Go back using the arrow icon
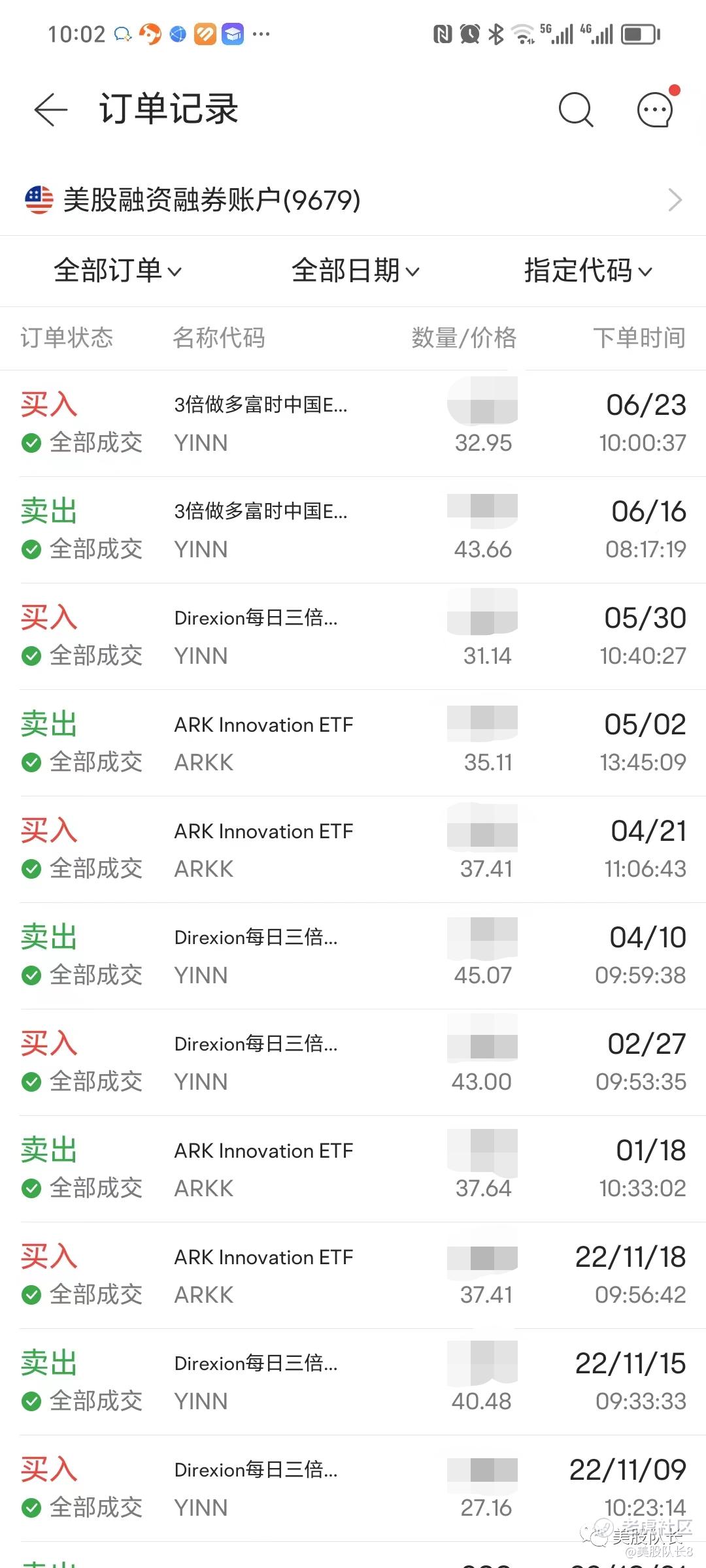 (51, 109)
